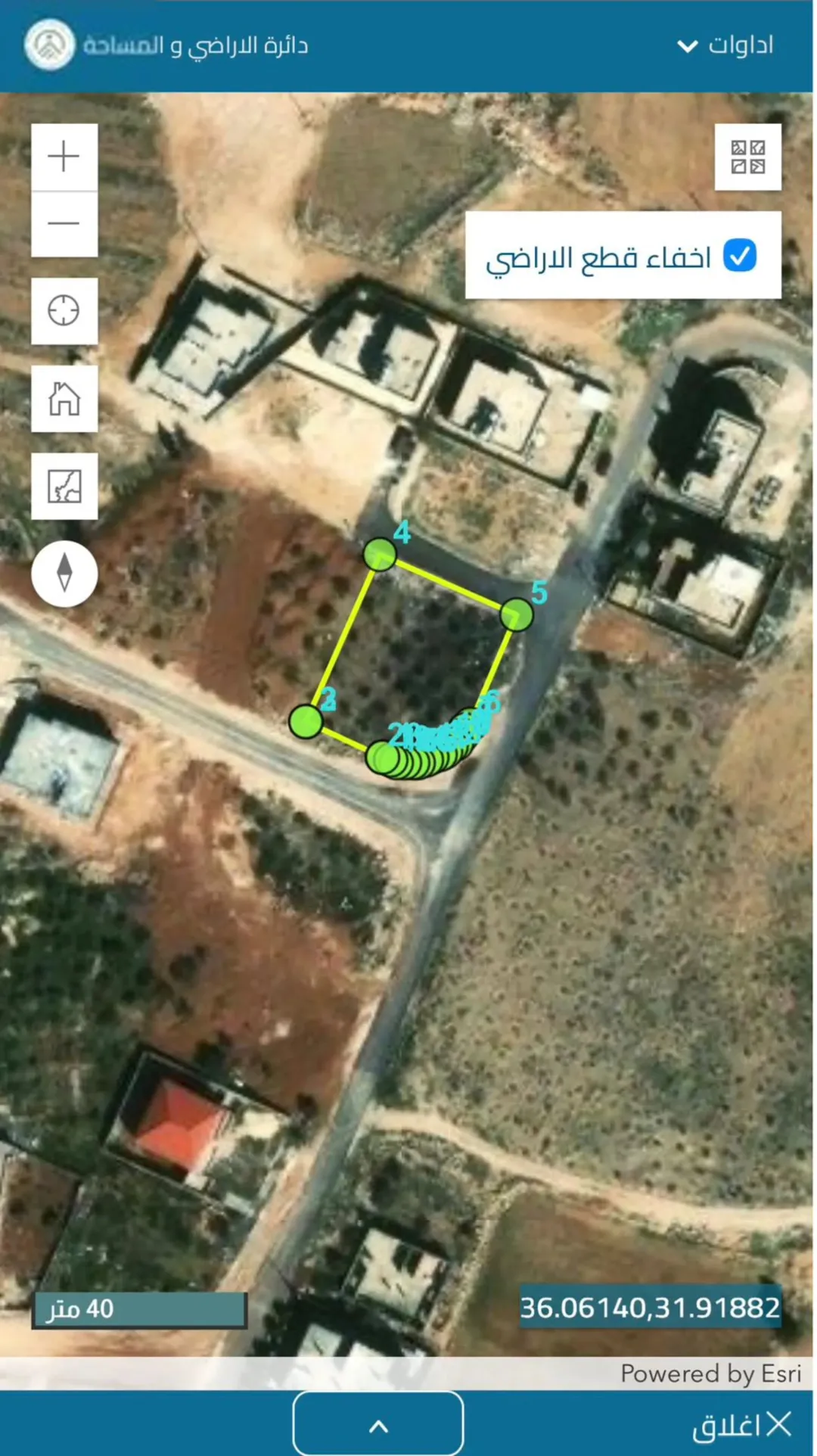Return map to home extent

point(64,399)
